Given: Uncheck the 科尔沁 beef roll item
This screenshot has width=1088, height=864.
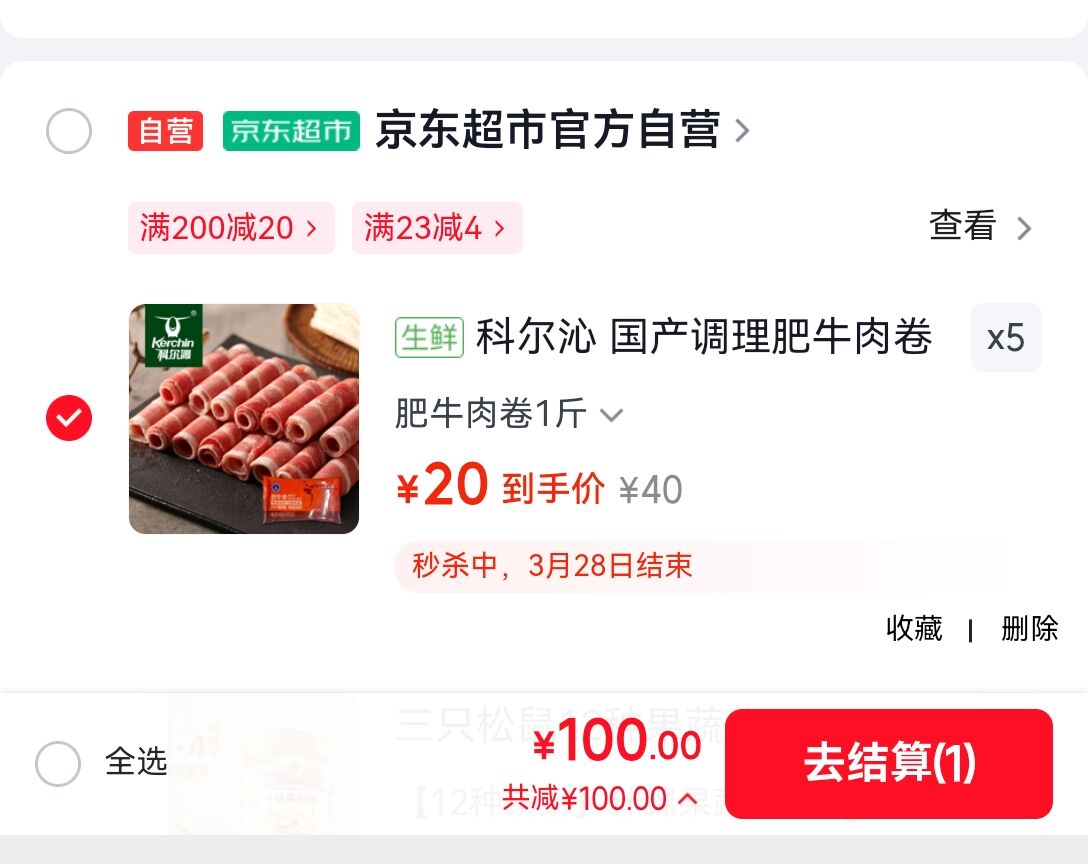Looking at the screenshot, I should 69,418.
